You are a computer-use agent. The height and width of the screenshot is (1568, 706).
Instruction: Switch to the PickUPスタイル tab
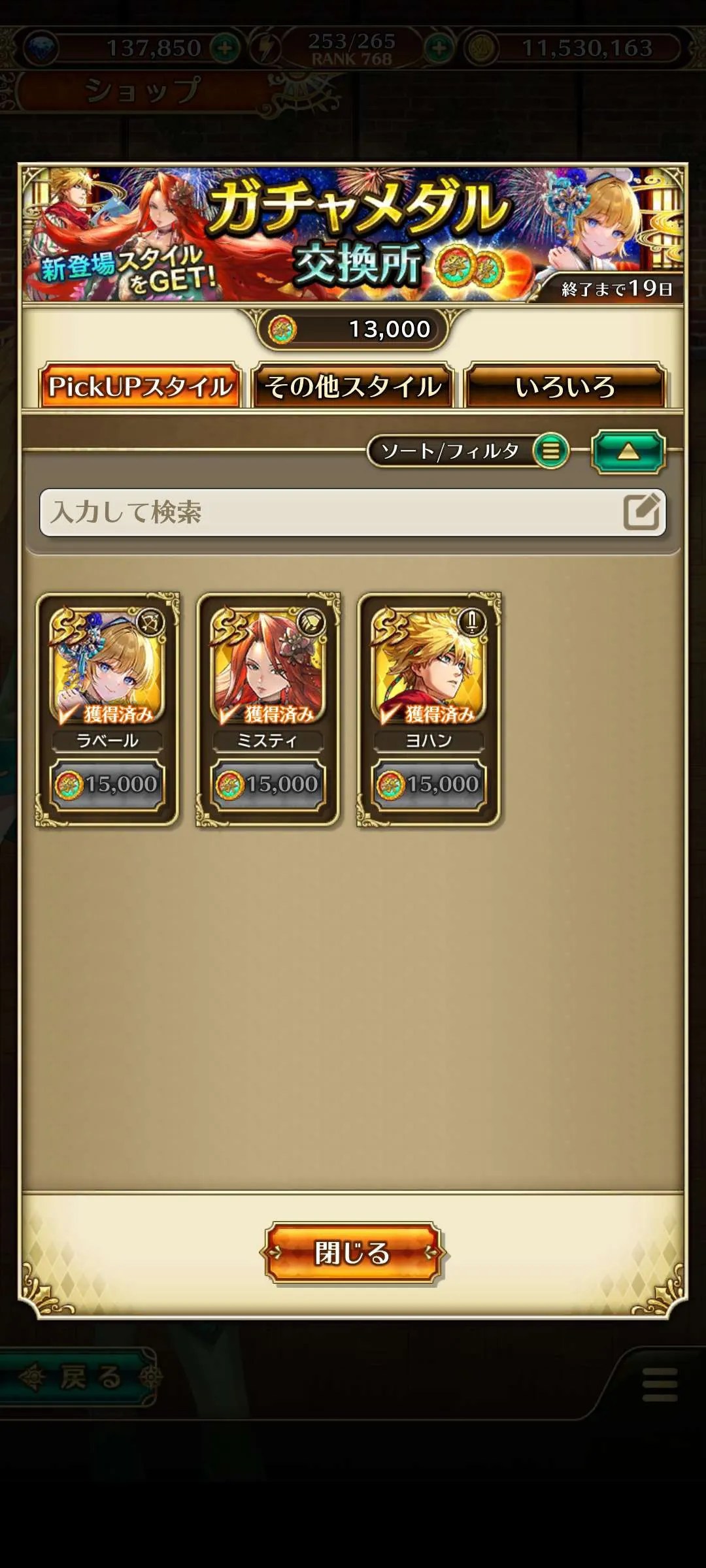click(140, 386)
